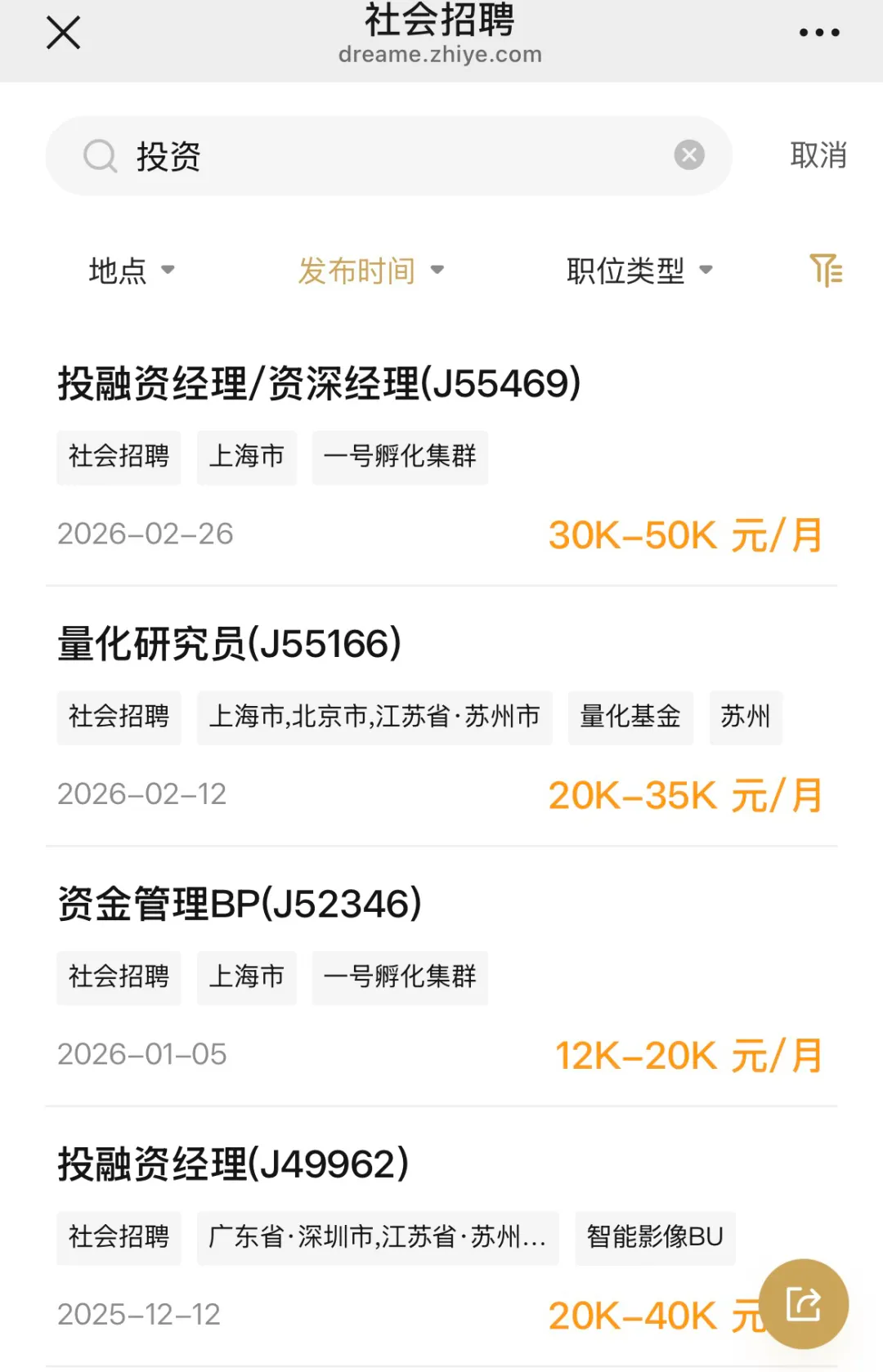Open the 投融资经理(J49962) position
Screen dimensions: 883x1372
coord(233,1164)
